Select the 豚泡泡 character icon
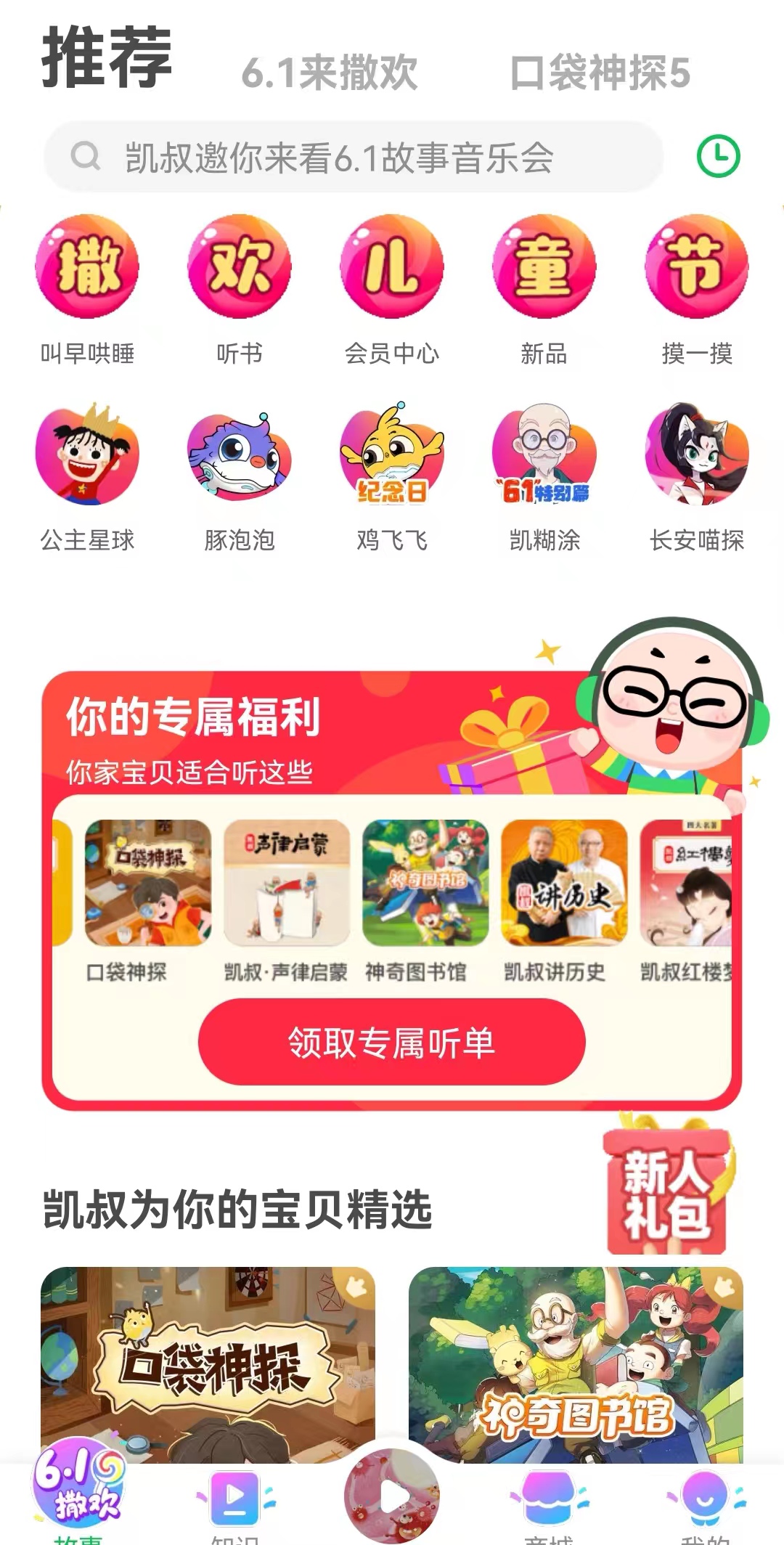 click(x=238, y=457)
